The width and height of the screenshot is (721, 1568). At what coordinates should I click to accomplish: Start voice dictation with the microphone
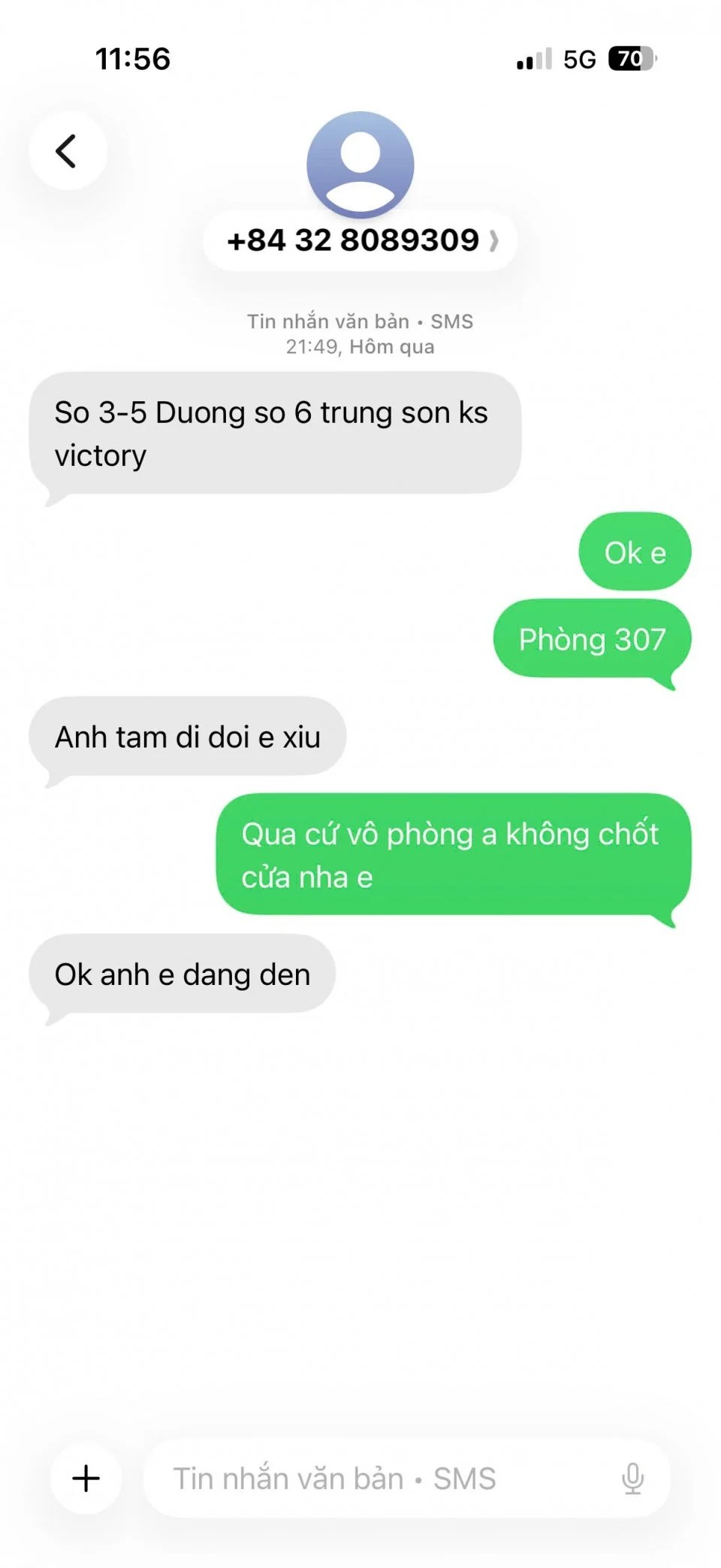[x=632, y=1478]
